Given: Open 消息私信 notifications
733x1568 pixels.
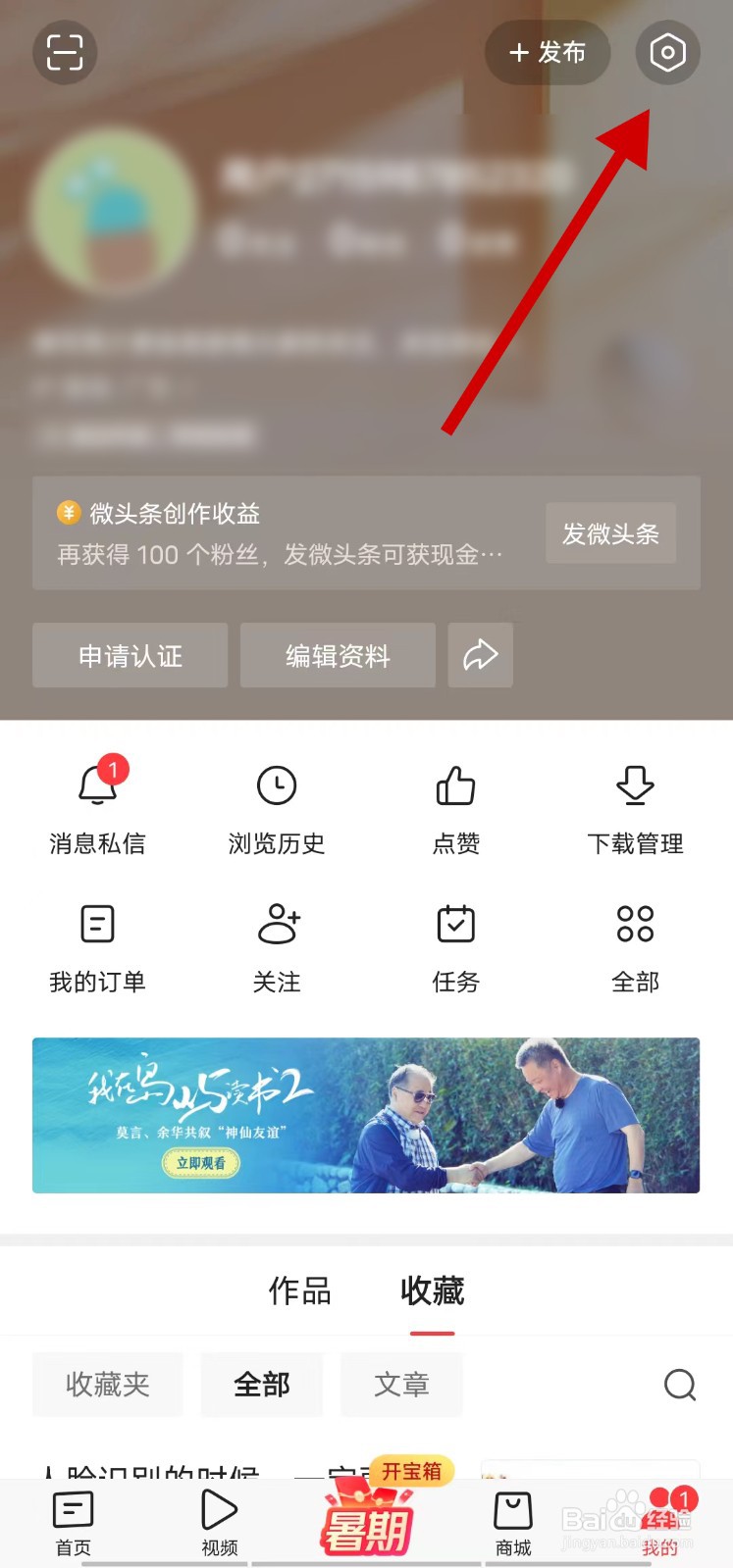Looking at the screenshot, I should pyautogui.click(x=96, y=806).
